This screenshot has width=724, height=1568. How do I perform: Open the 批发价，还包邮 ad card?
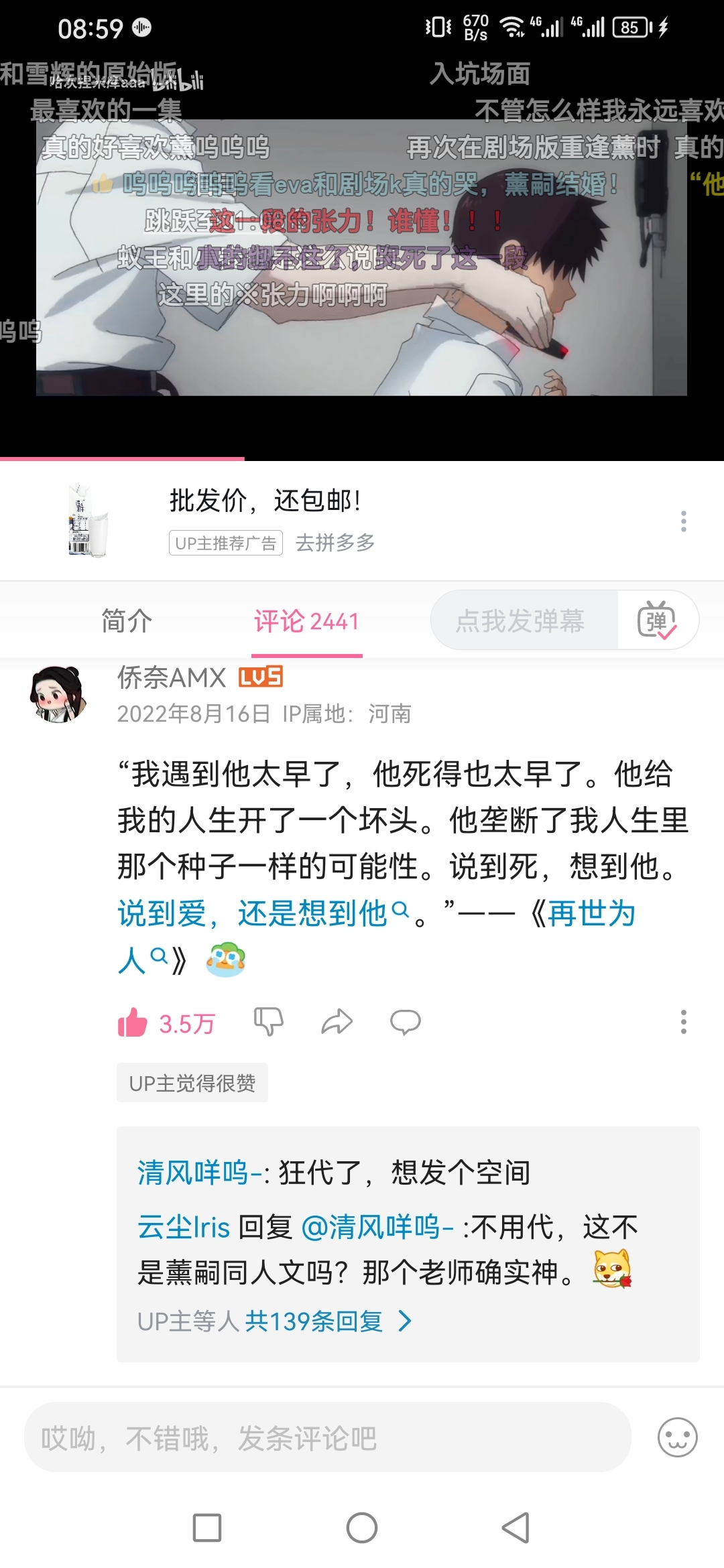pos(268,521)
